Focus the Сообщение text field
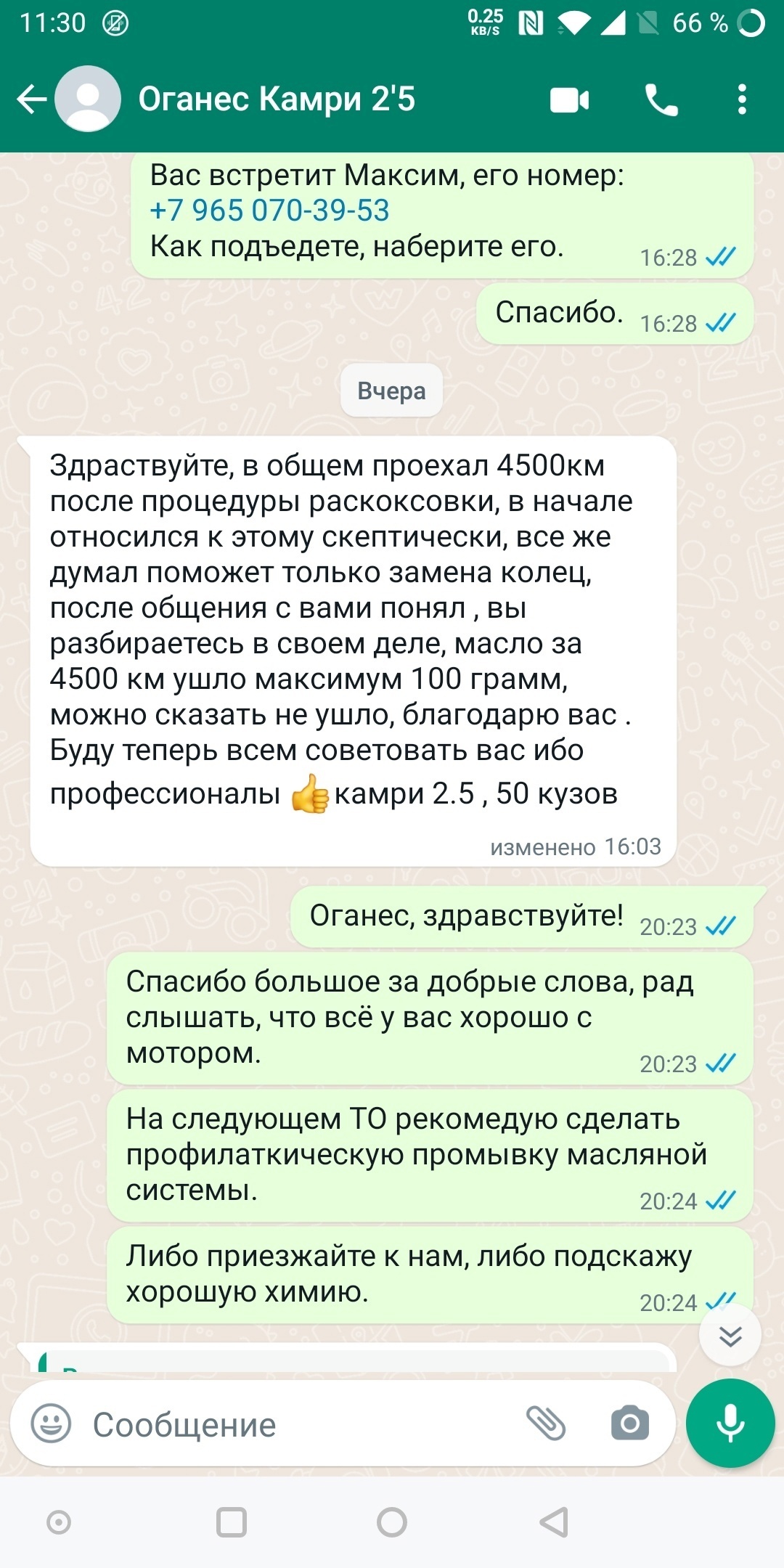 (x=290, y=1424)
